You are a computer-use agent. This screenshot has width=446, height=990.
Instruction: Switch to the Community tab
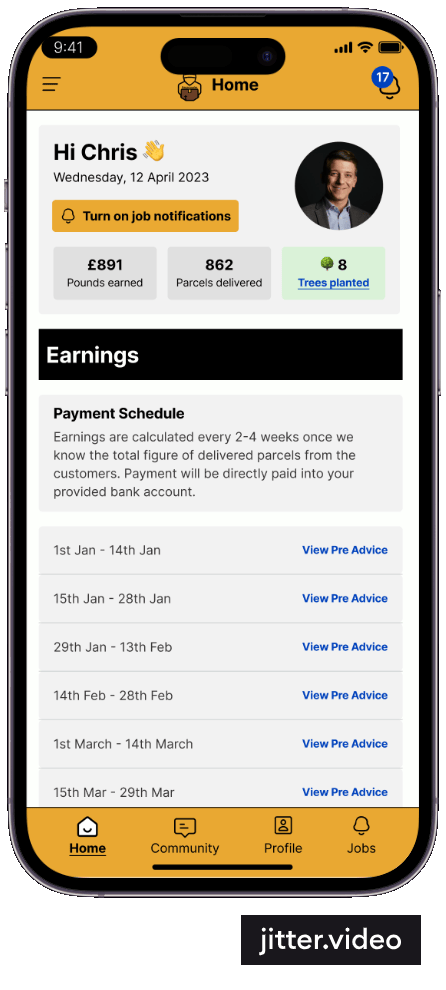(184, 836)
